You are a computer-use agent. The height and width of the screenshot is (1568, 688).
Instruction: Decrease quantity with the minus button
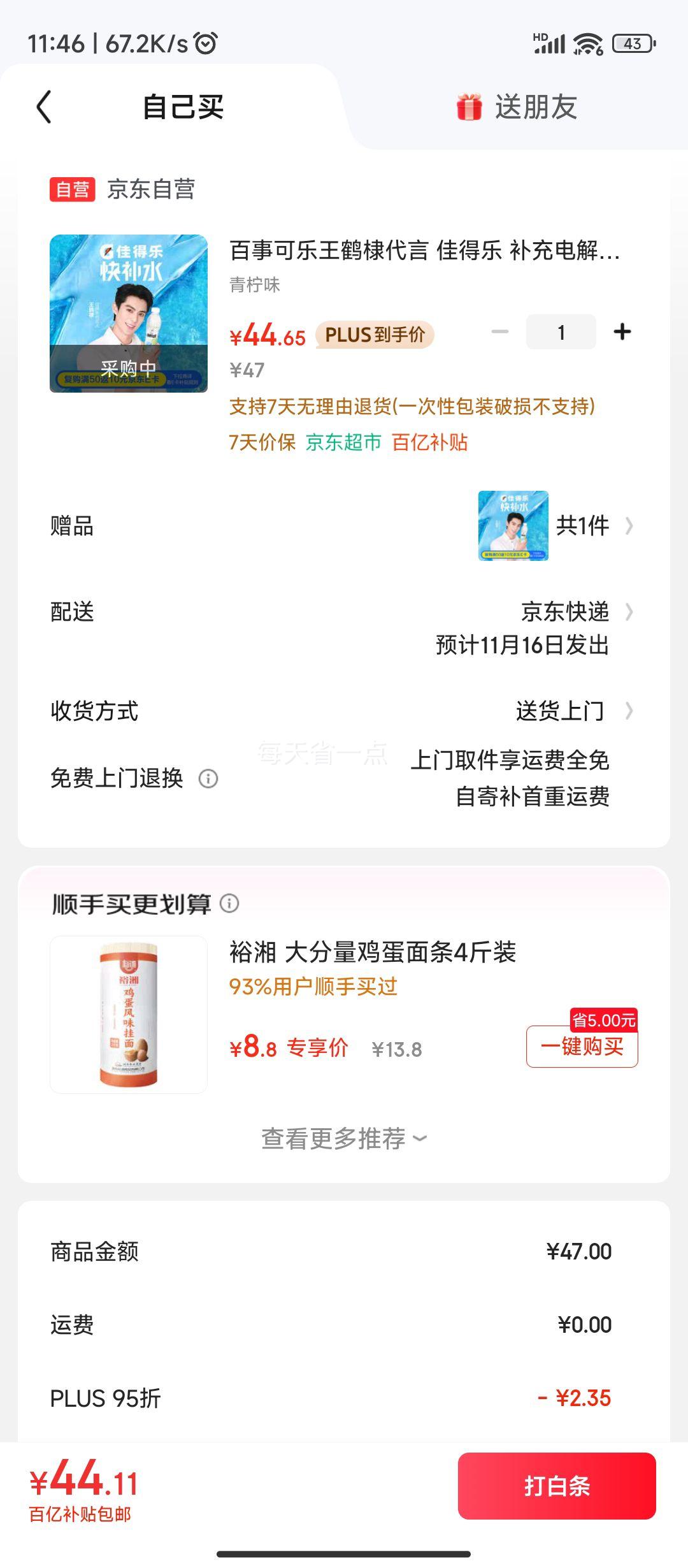tap(500, 332)
